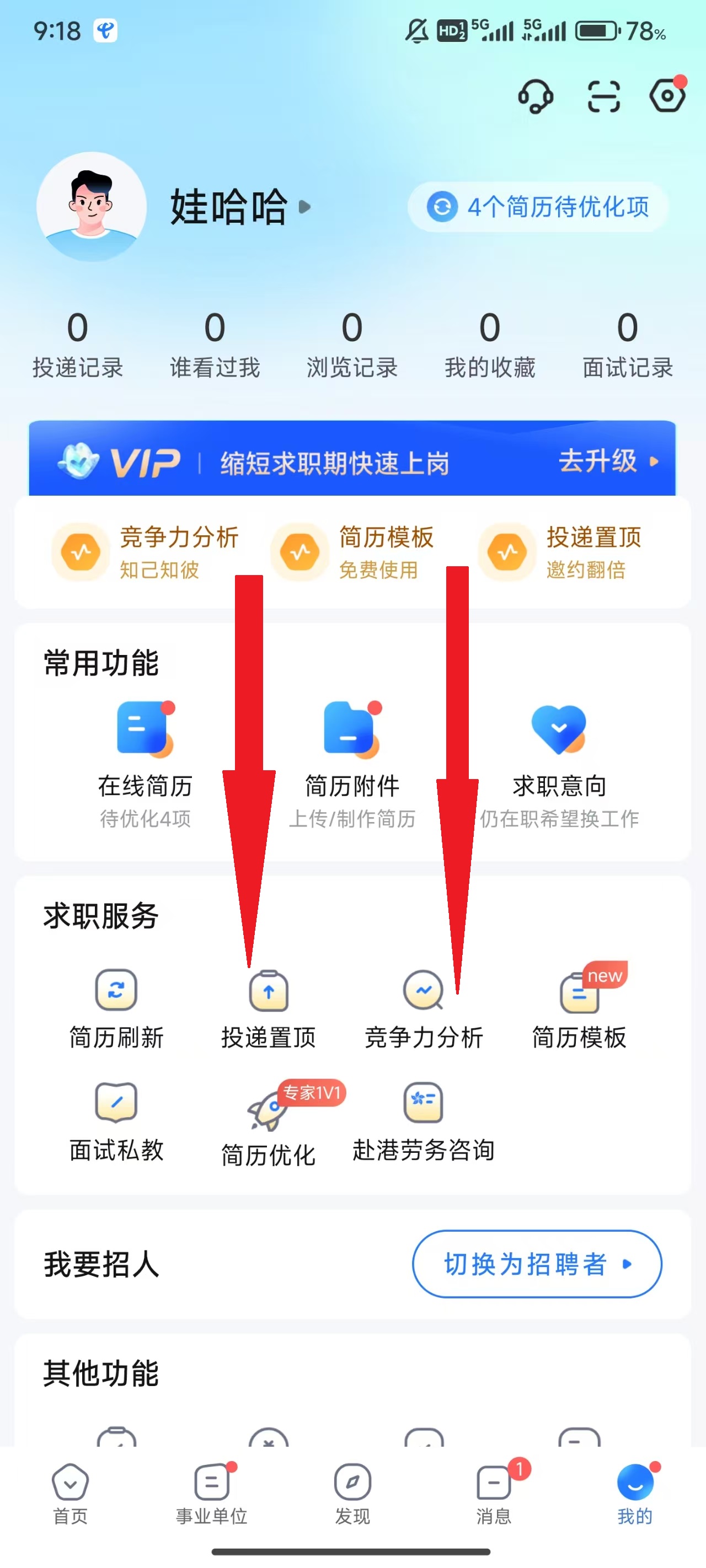Tap 去升级 on VIP banner

click(607, 461)
